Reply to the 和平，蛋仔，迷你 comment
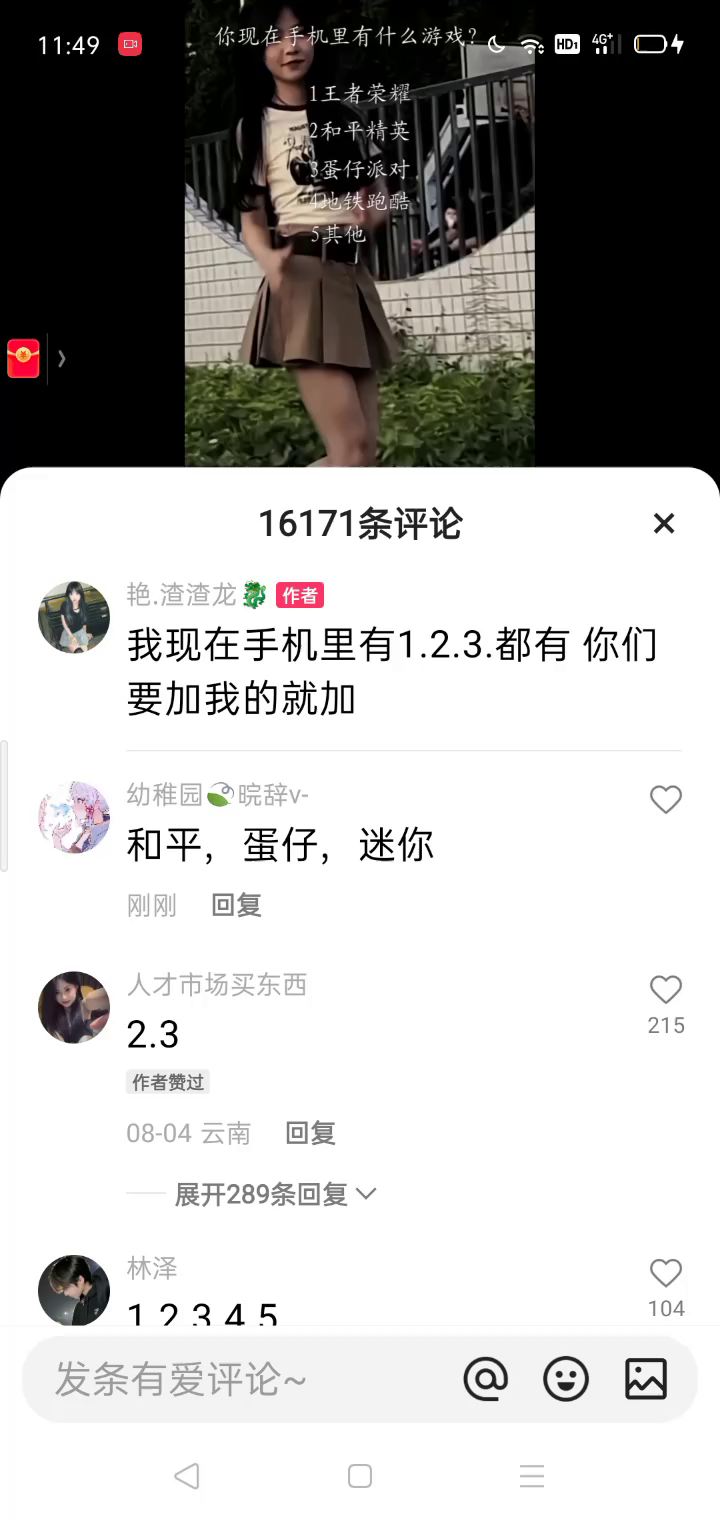Viewport: 720px width, 1520px height. point(237,906)
